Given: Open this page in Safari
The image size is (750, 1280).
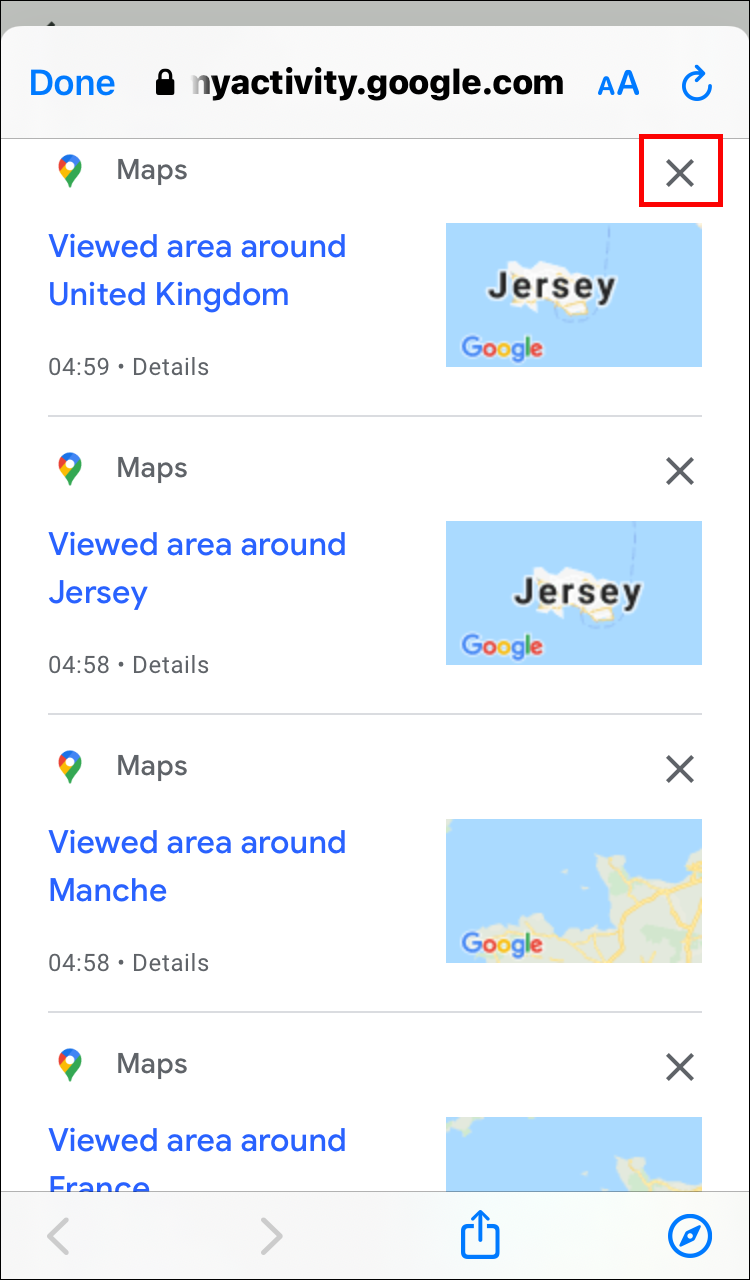Looking at the screenshot, I should 690,1236.
